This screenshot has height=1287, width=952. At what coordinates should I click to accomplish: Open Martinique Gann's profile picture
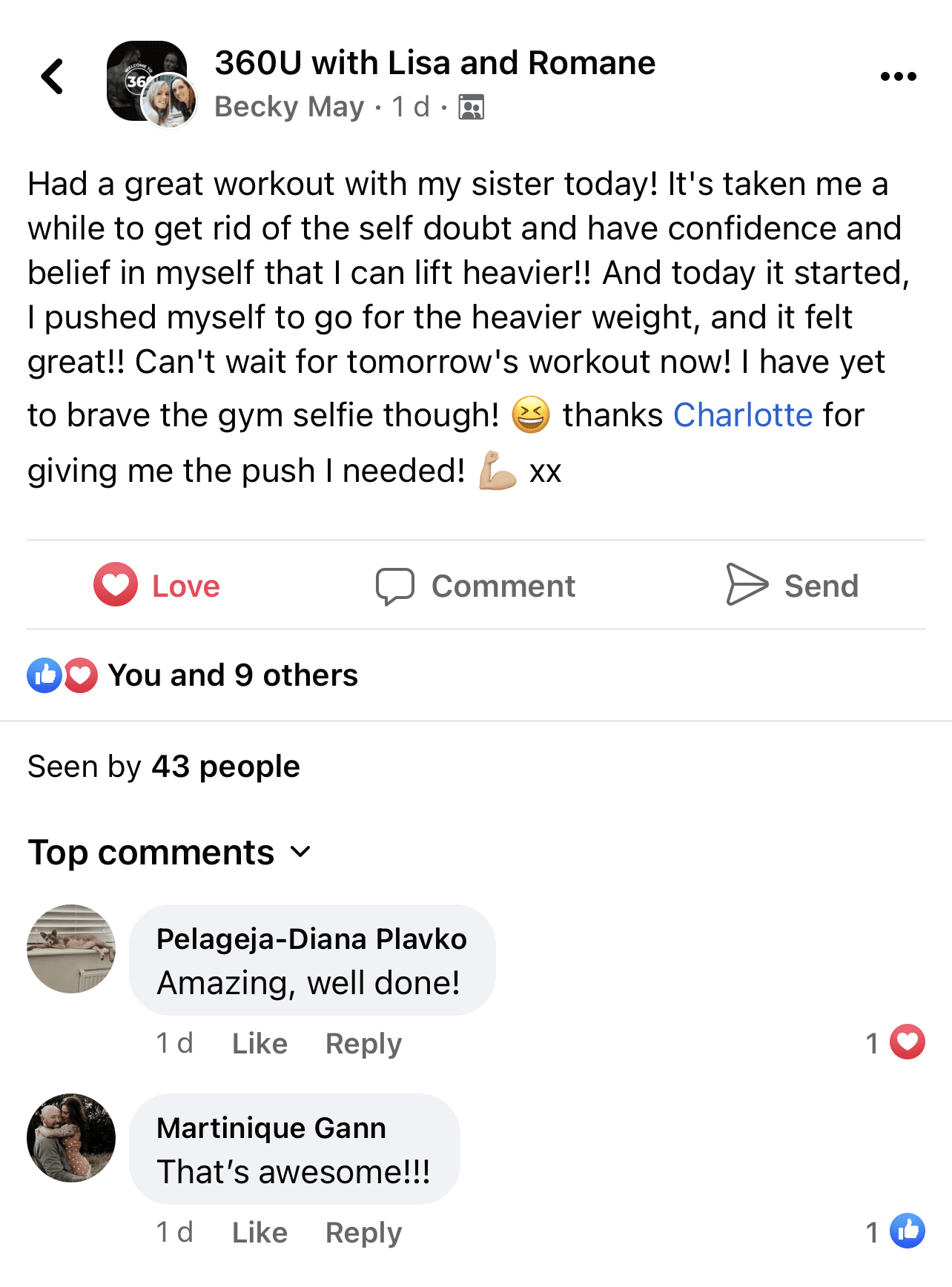coord(71,1137)
